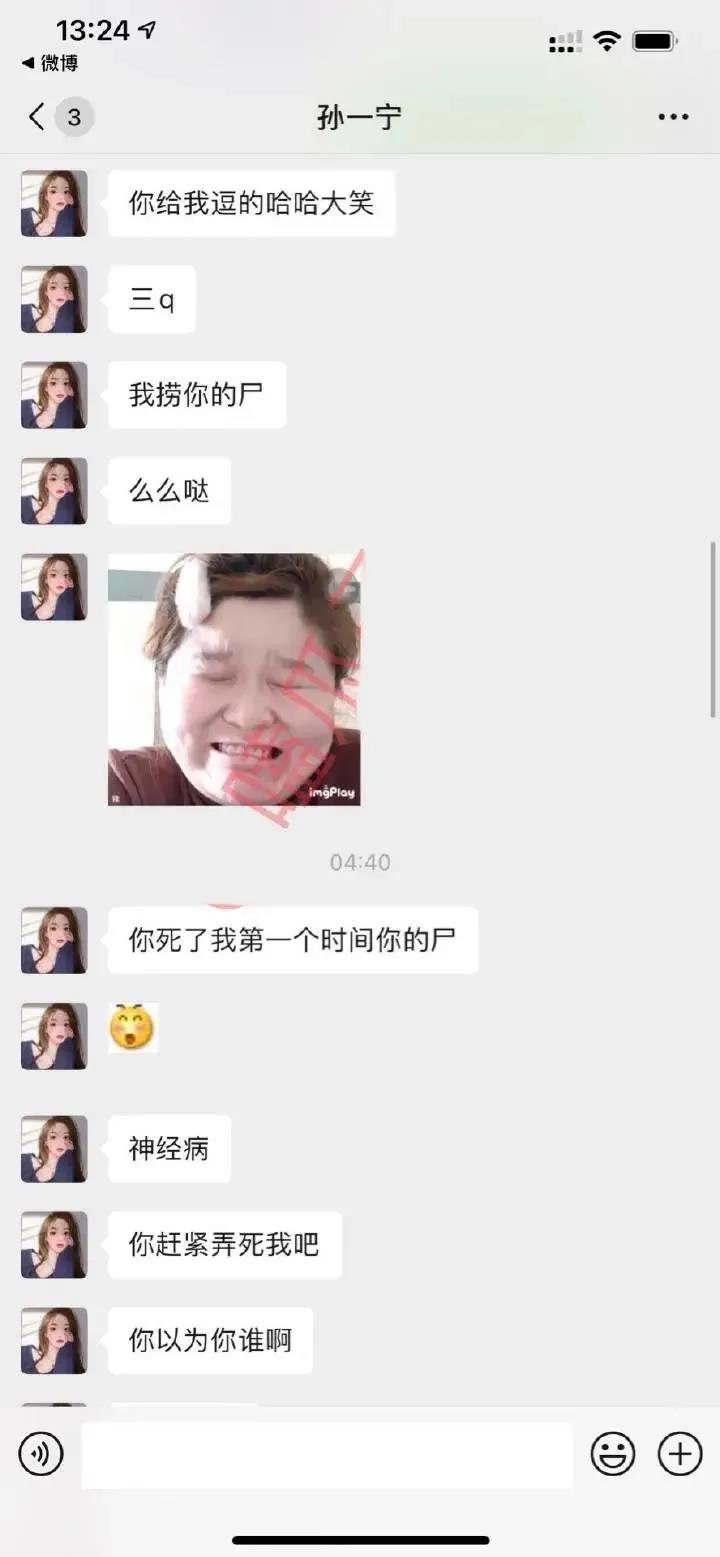Select the kissing emoji message bubble

coord(134,1037)
